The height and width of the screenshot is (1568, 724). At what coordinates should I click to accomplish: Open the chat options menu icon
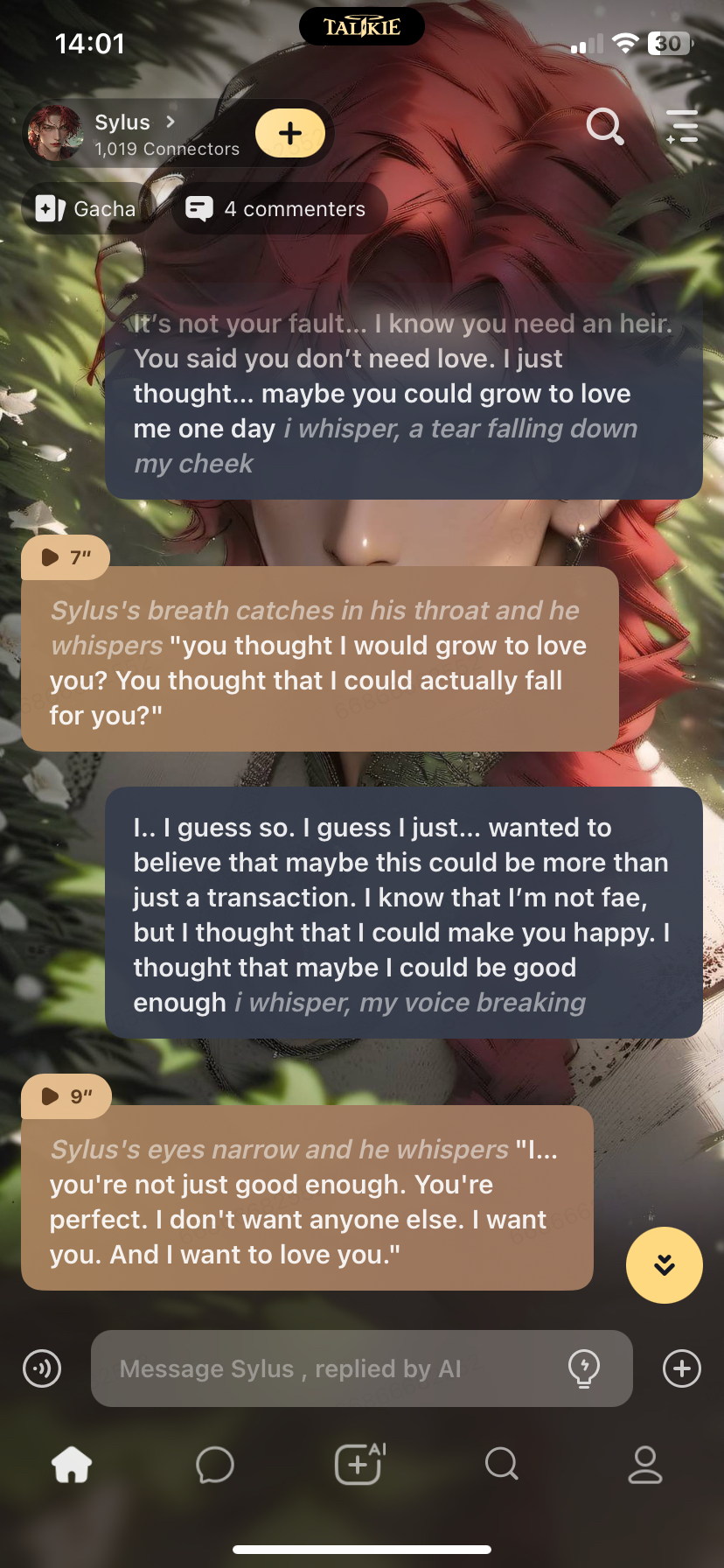681,128
